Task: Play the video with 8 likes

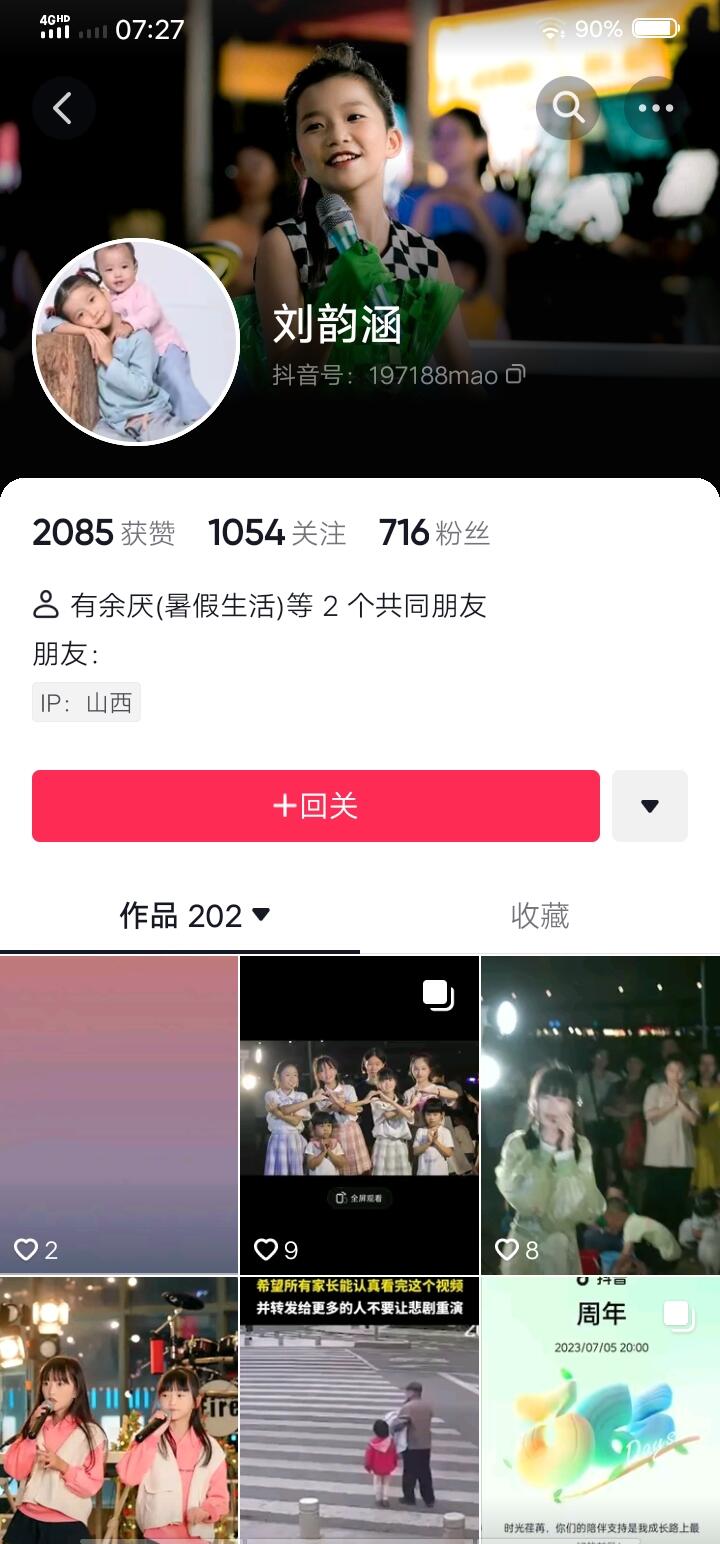Action: tap(600, 1114)
